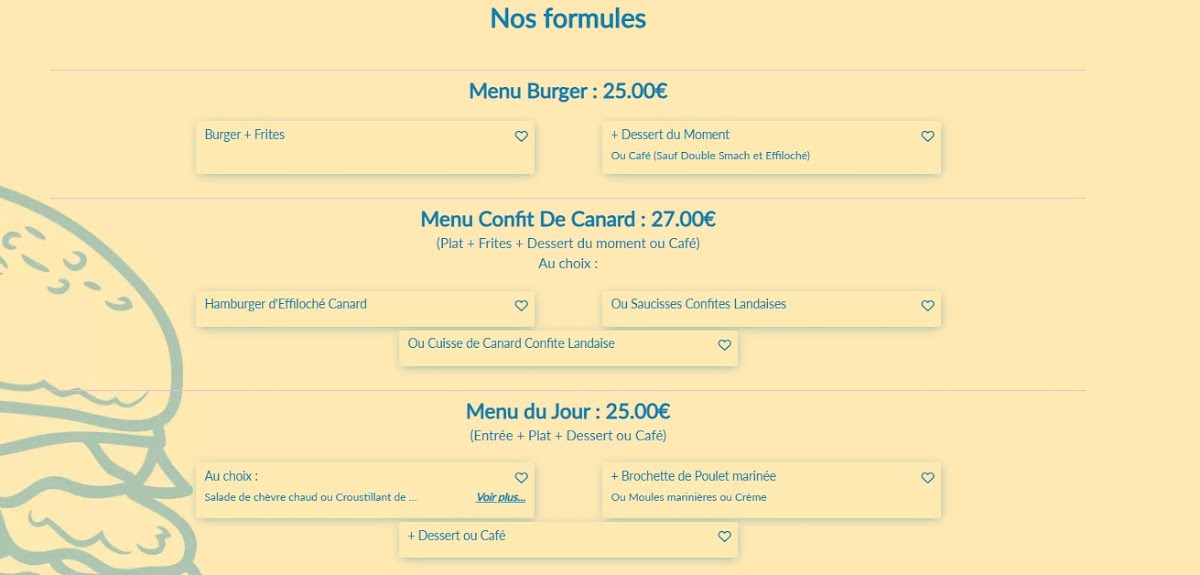
Task: Favorite the Dessert ou Café item
Action: 724,537
